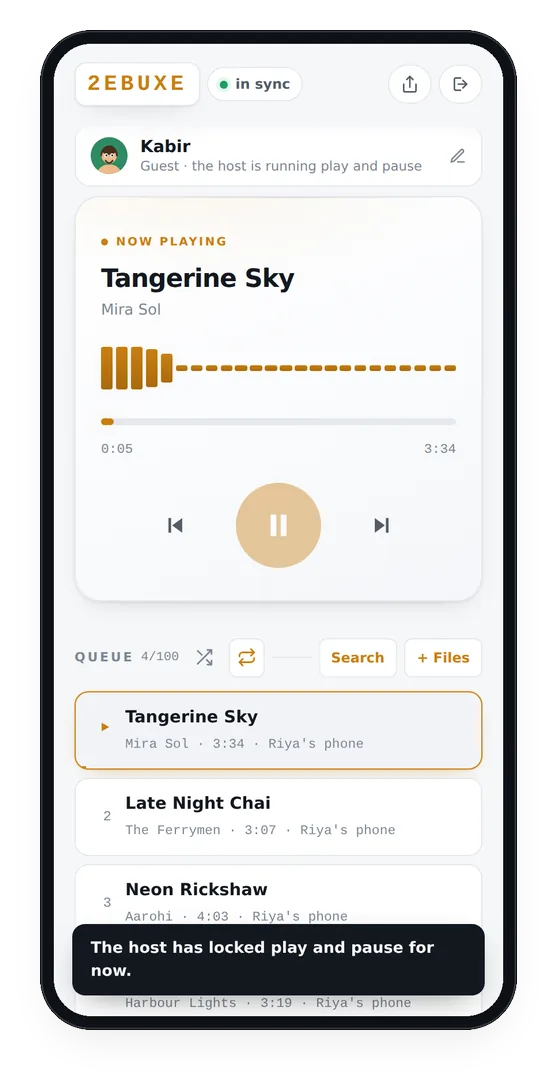This screenshot has width=557, height=1090.
Task: Edit Kabir's name with the pencil icon
Action: click(457, 156)
